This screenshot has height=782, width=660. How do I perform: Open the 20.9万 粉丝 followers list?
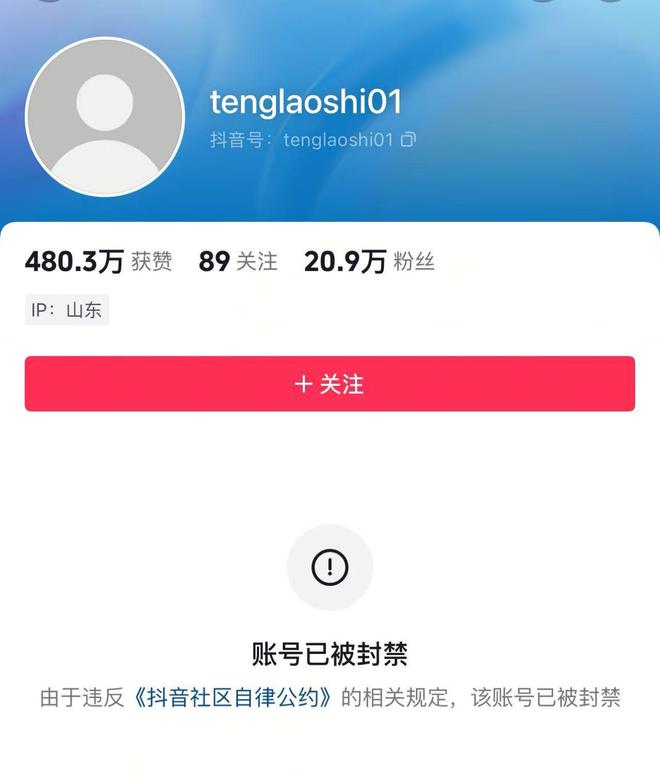coord(369,262)
